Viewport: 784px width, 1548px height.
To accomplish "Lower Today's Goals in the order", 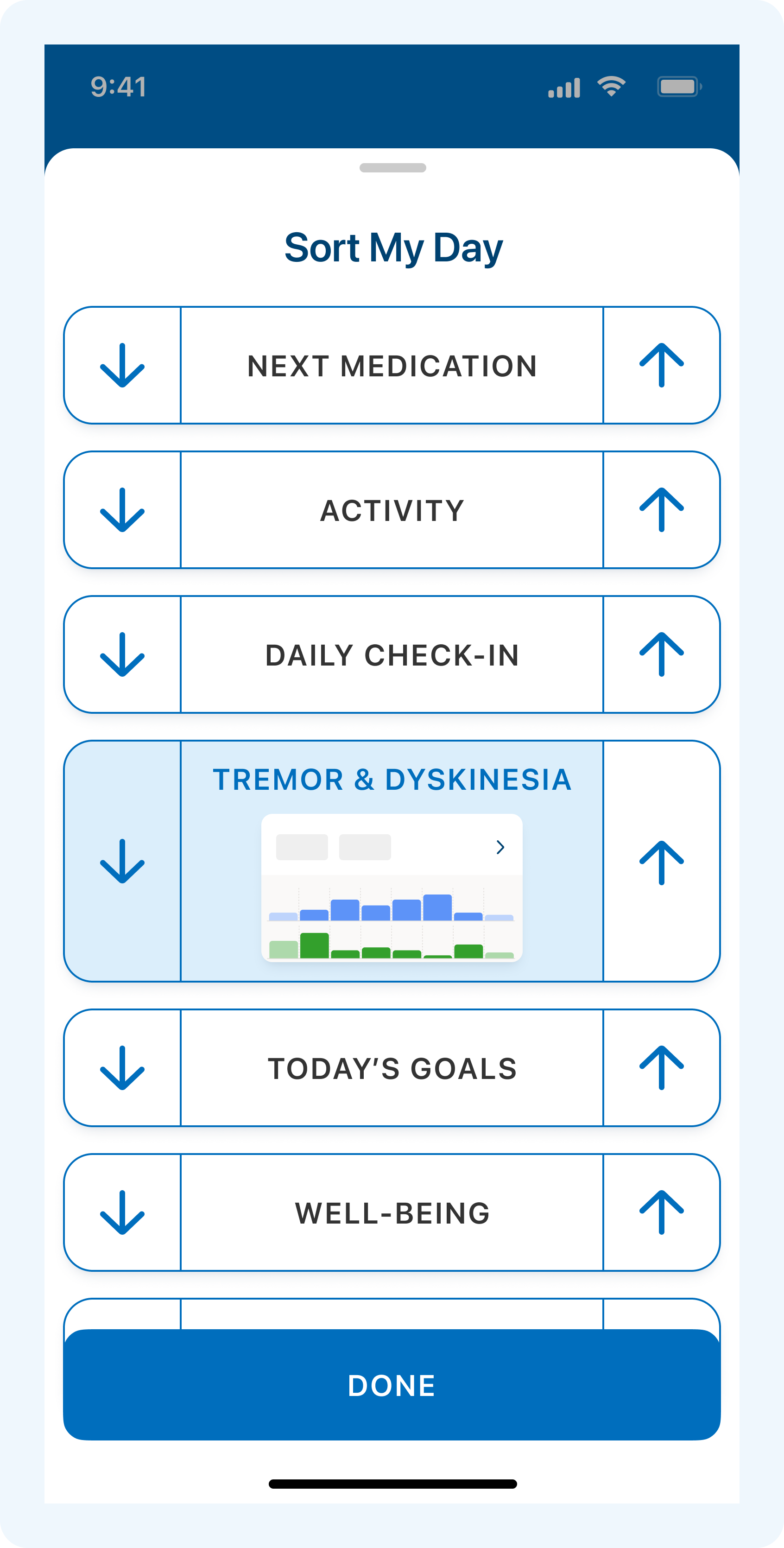I will [122, 1068].
